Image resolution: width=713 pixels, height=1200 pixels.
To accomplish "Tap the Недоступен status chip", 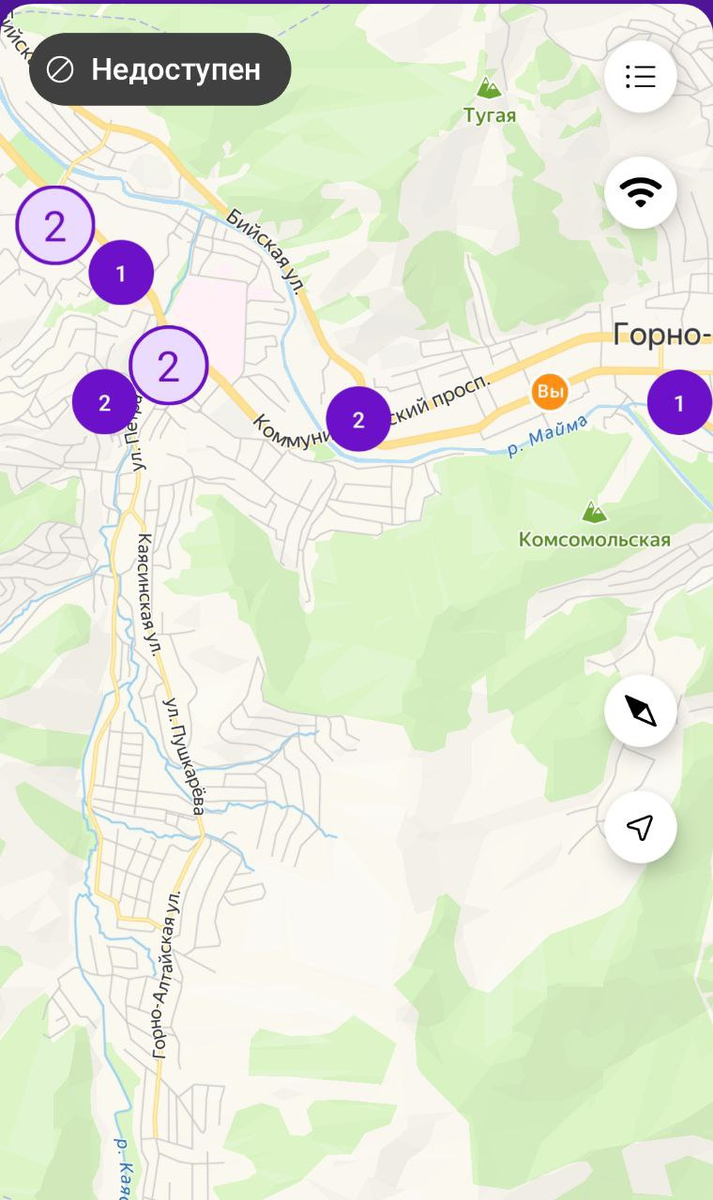I will point(160,69).
